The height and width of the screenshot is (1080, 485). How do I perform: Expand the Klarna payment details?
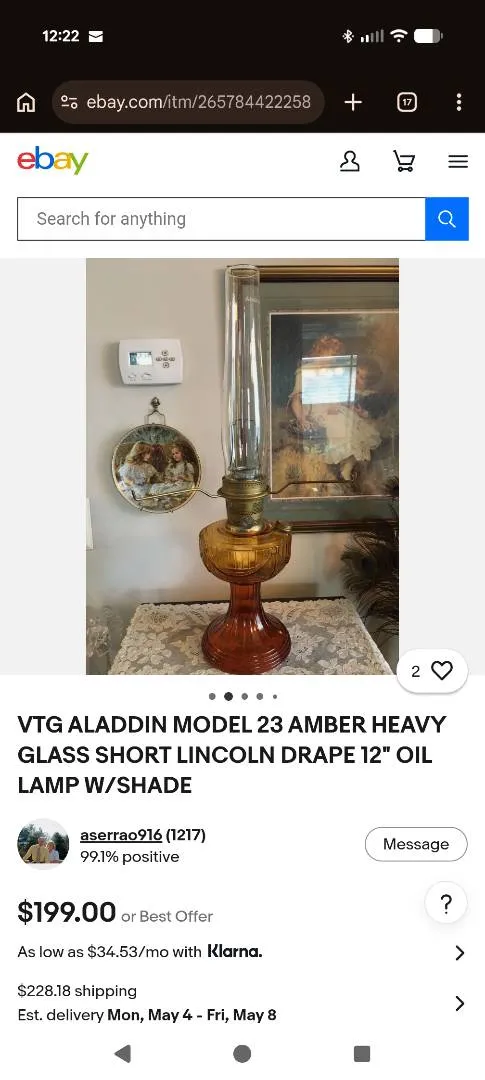click(x=242, y=953)
